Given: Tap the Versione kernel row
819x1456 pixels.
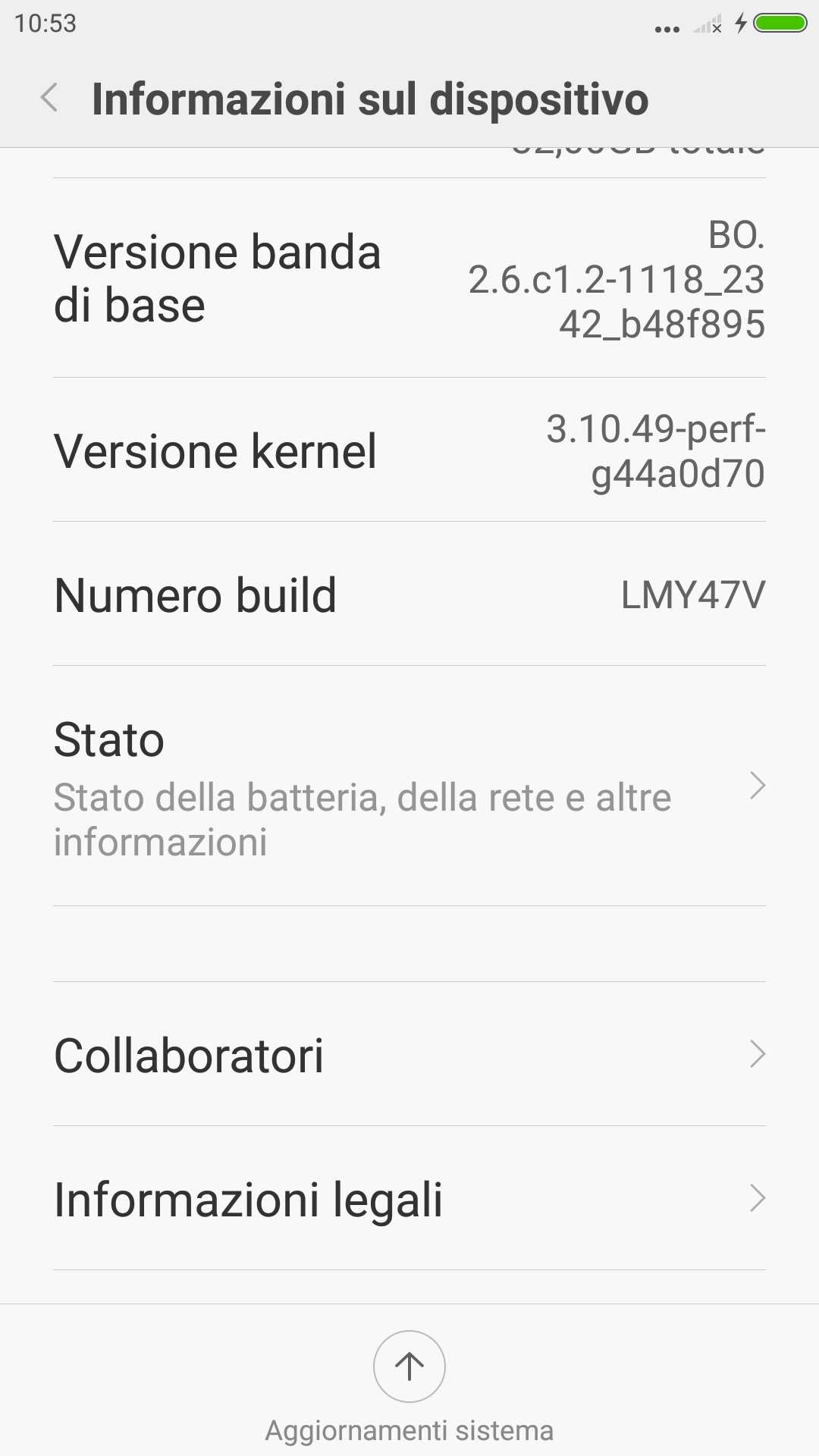Looking at the screenshot, I should click(x=409, y=450).
